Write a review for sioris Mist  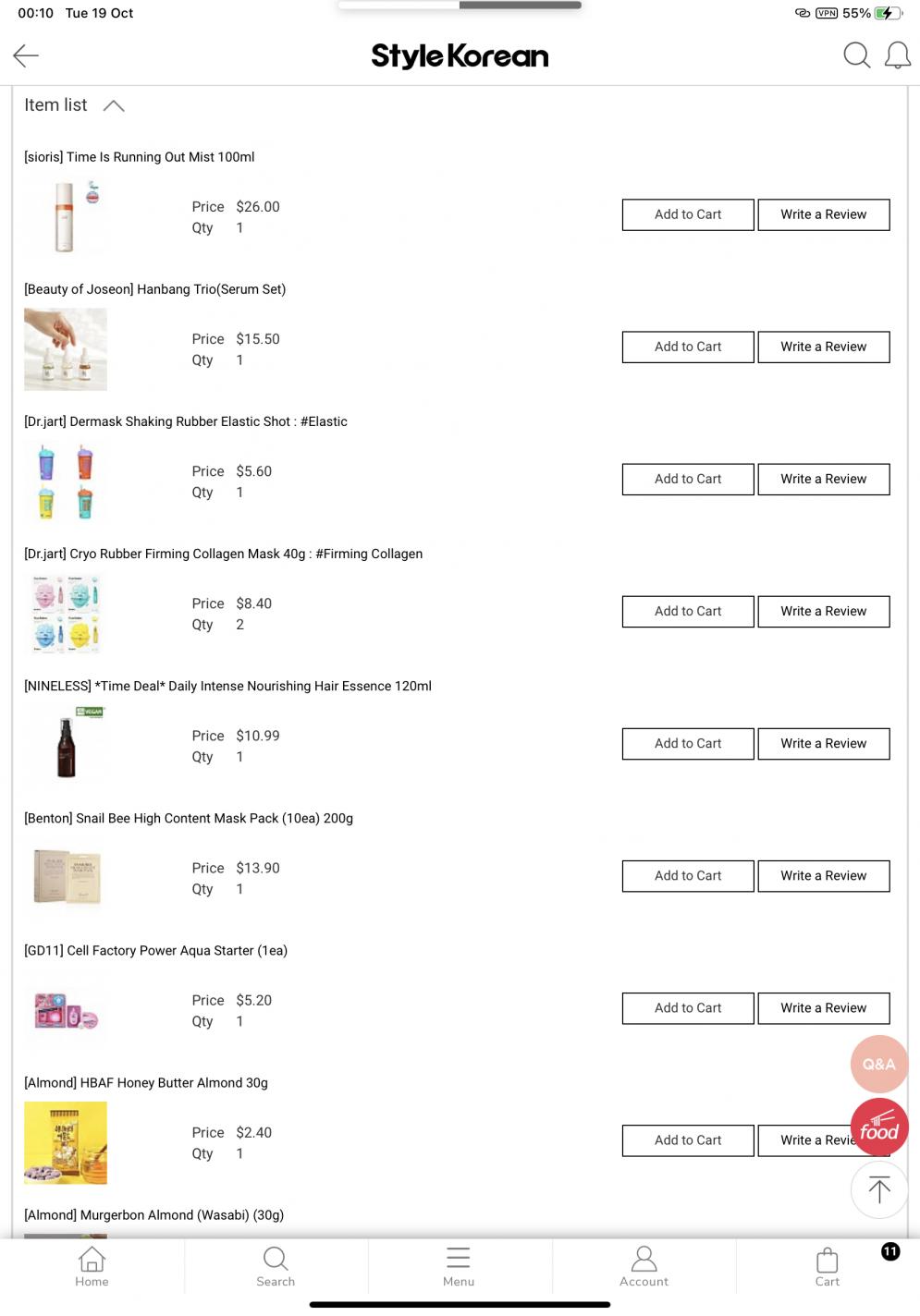click(823, 214)
